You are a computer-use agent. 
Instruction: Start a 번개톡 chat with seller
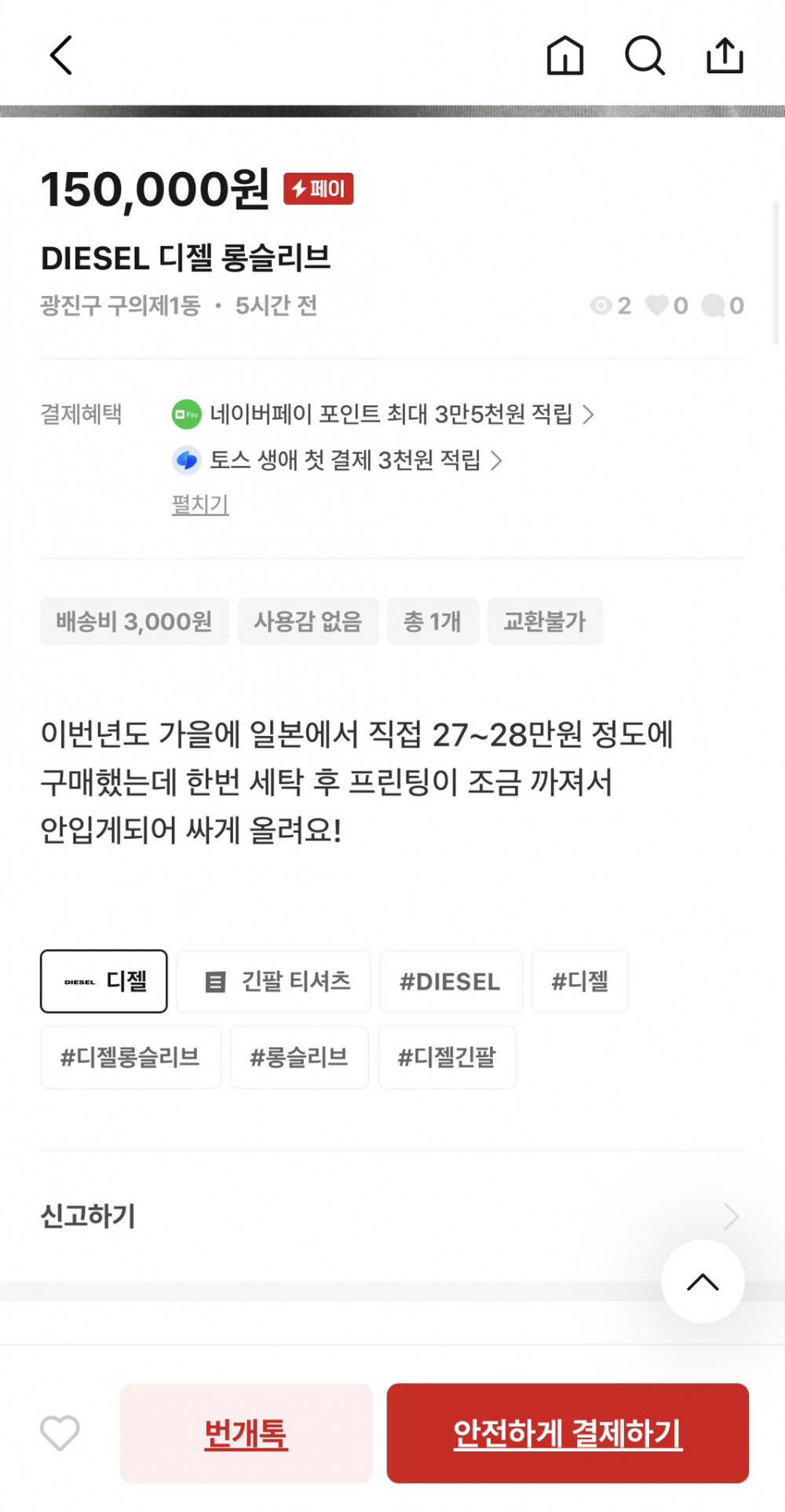(x=246, y=1433)
